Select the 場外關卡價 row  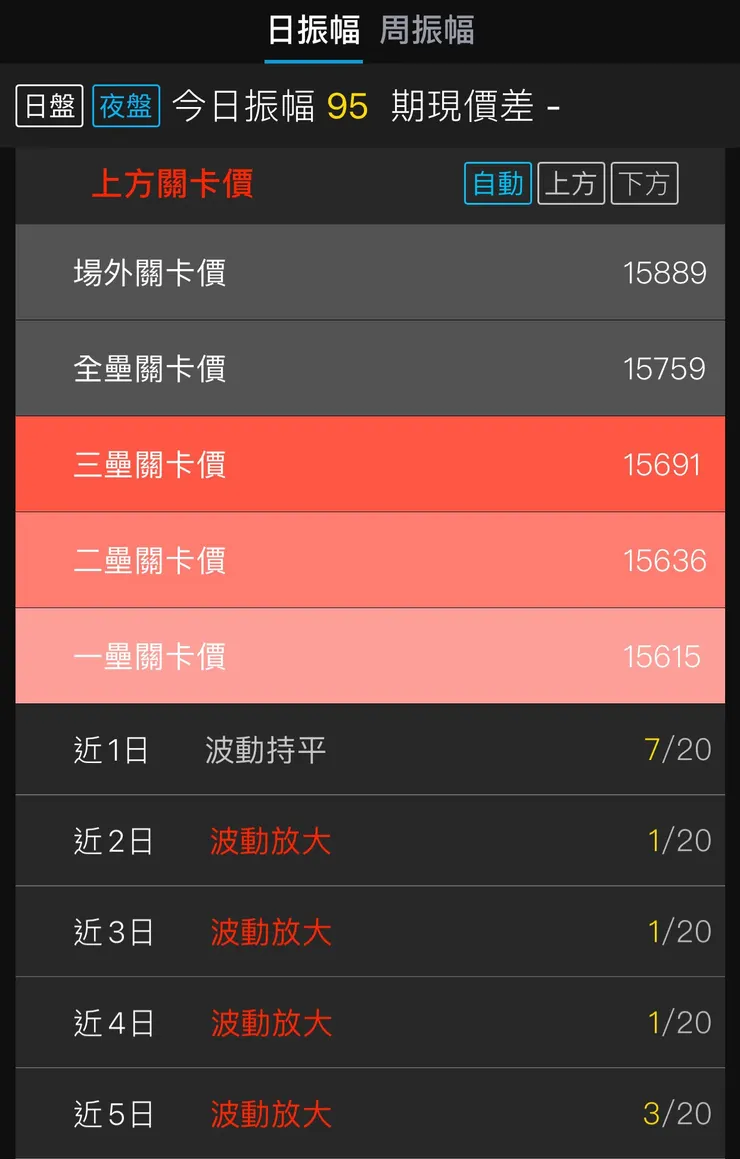(x=370, y=272)
